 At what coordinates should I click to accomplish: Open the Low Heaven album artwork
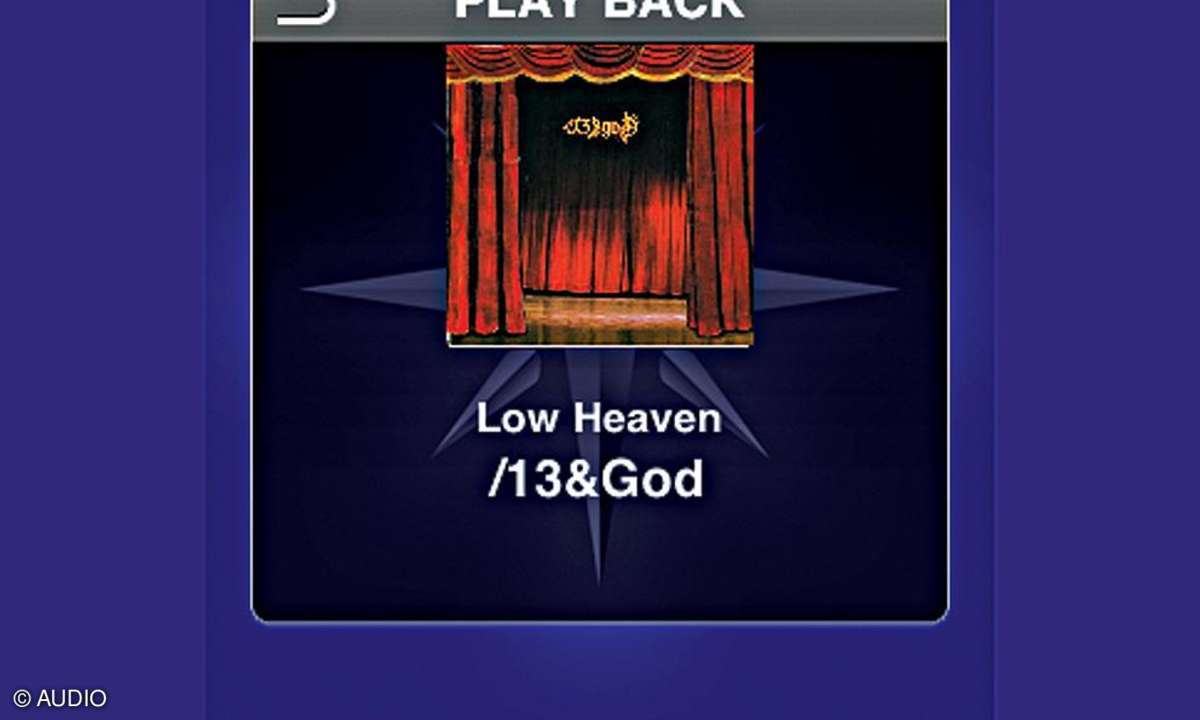click(x=599, y=195)
